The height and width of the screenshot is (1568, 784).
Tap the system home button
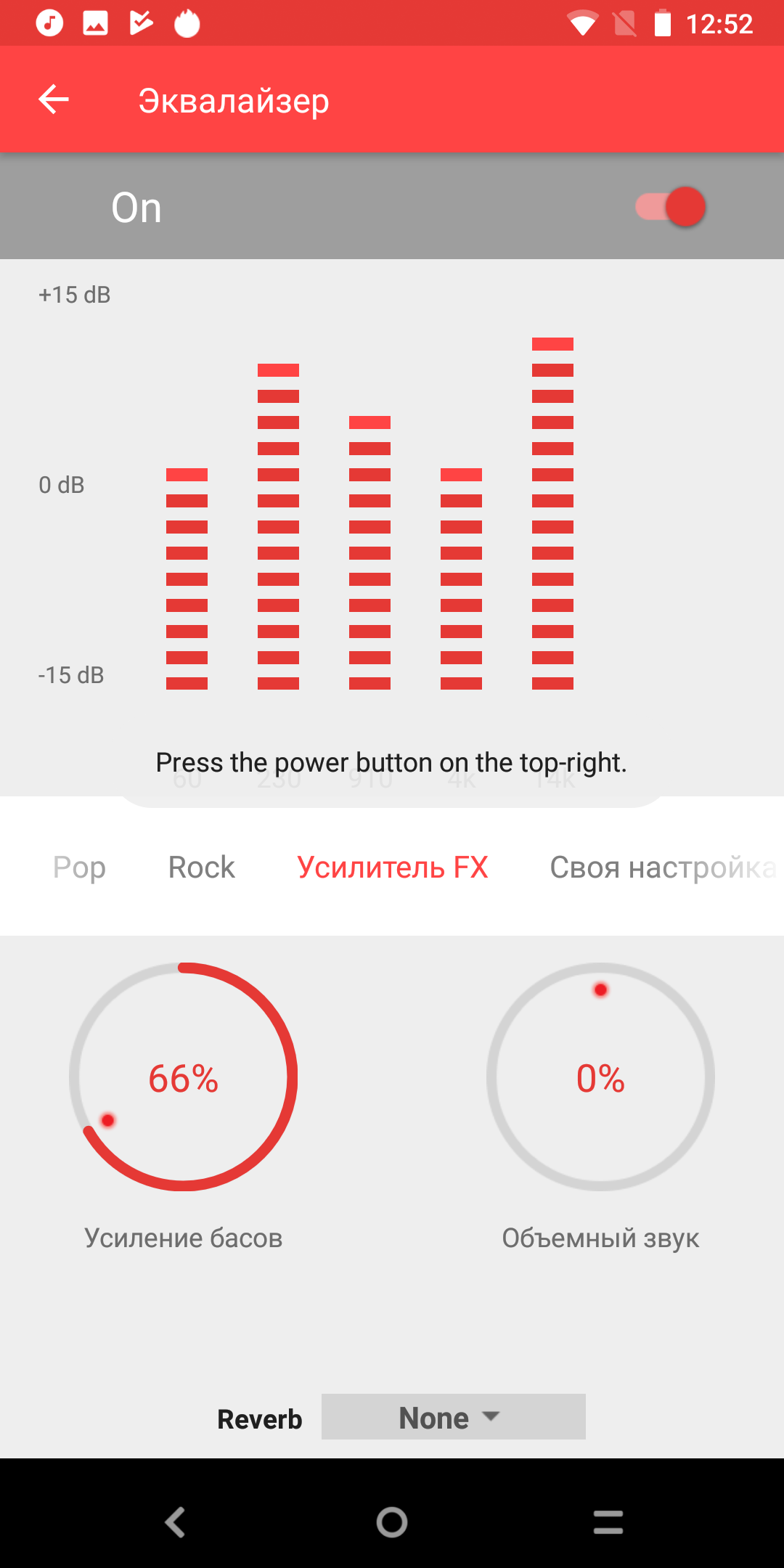click(x=392, y=1522)
